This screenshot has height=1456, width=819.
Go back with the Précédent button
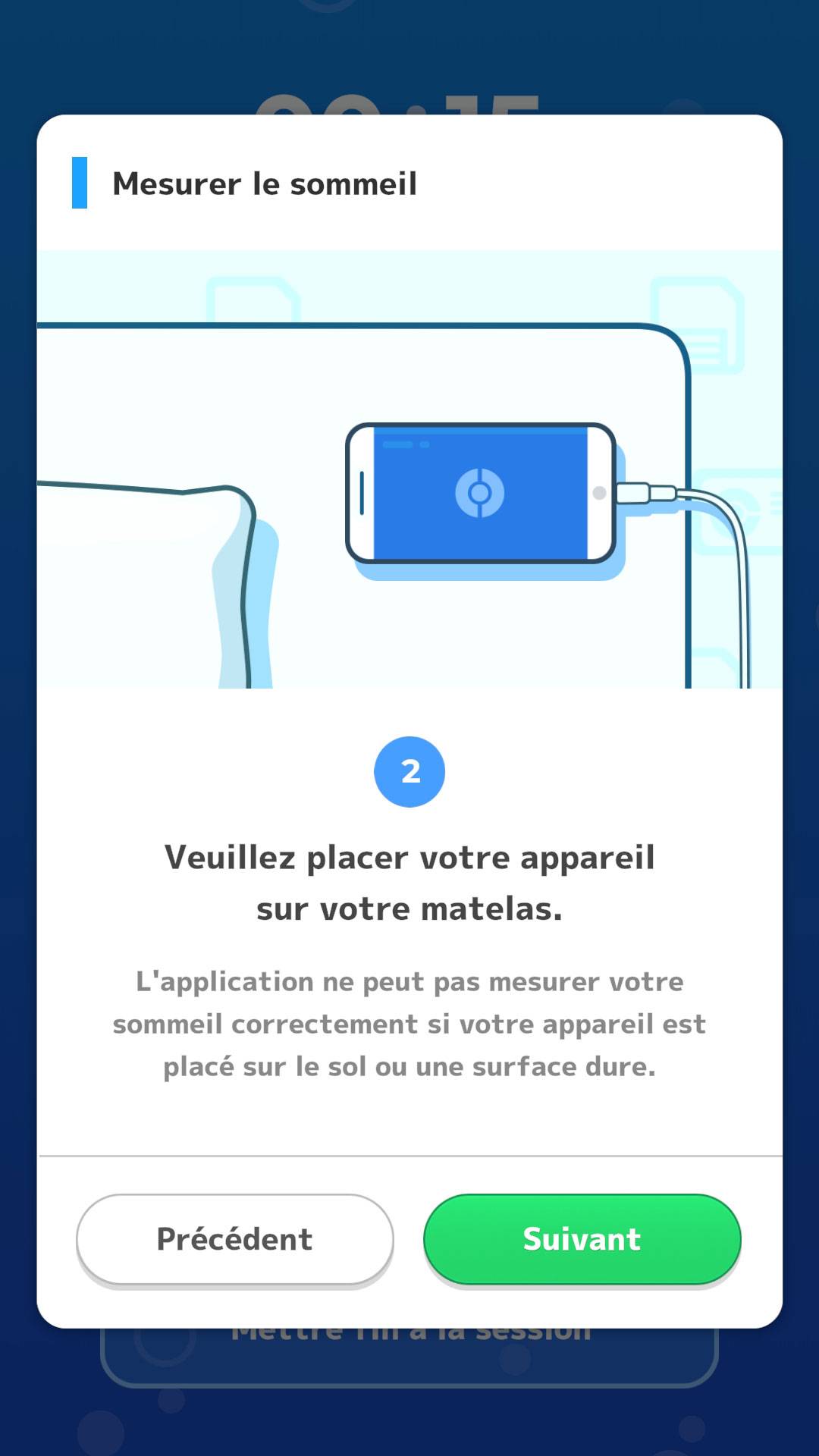235,1239
